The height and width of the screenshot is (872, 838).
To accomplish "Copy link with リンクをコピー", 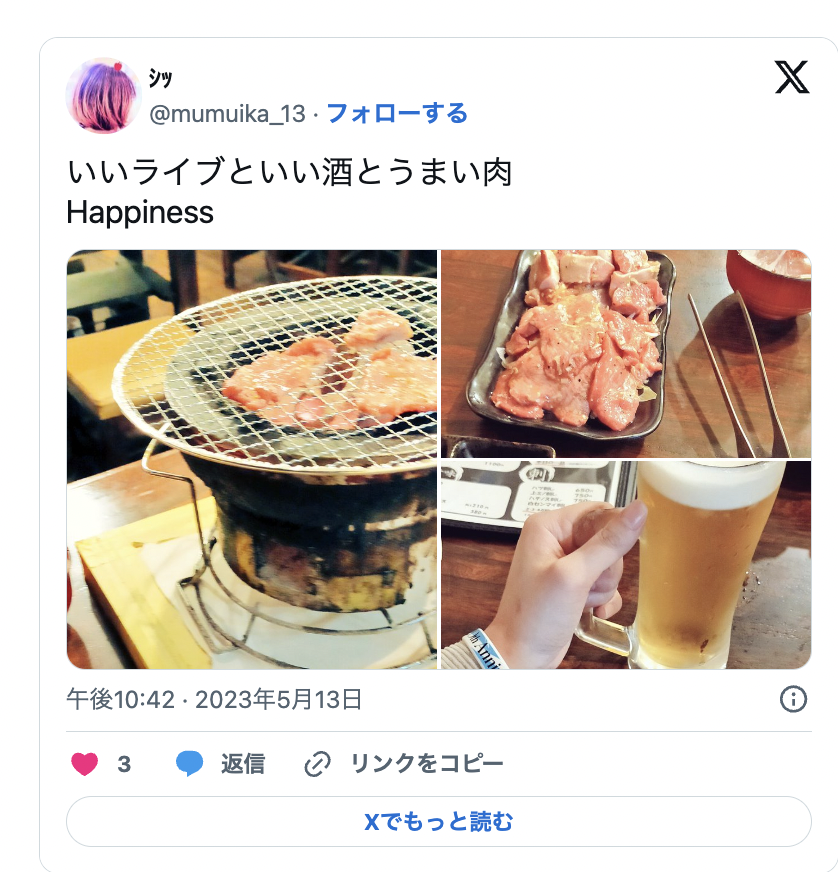I will pyautogui.click(x=404, y=765).
